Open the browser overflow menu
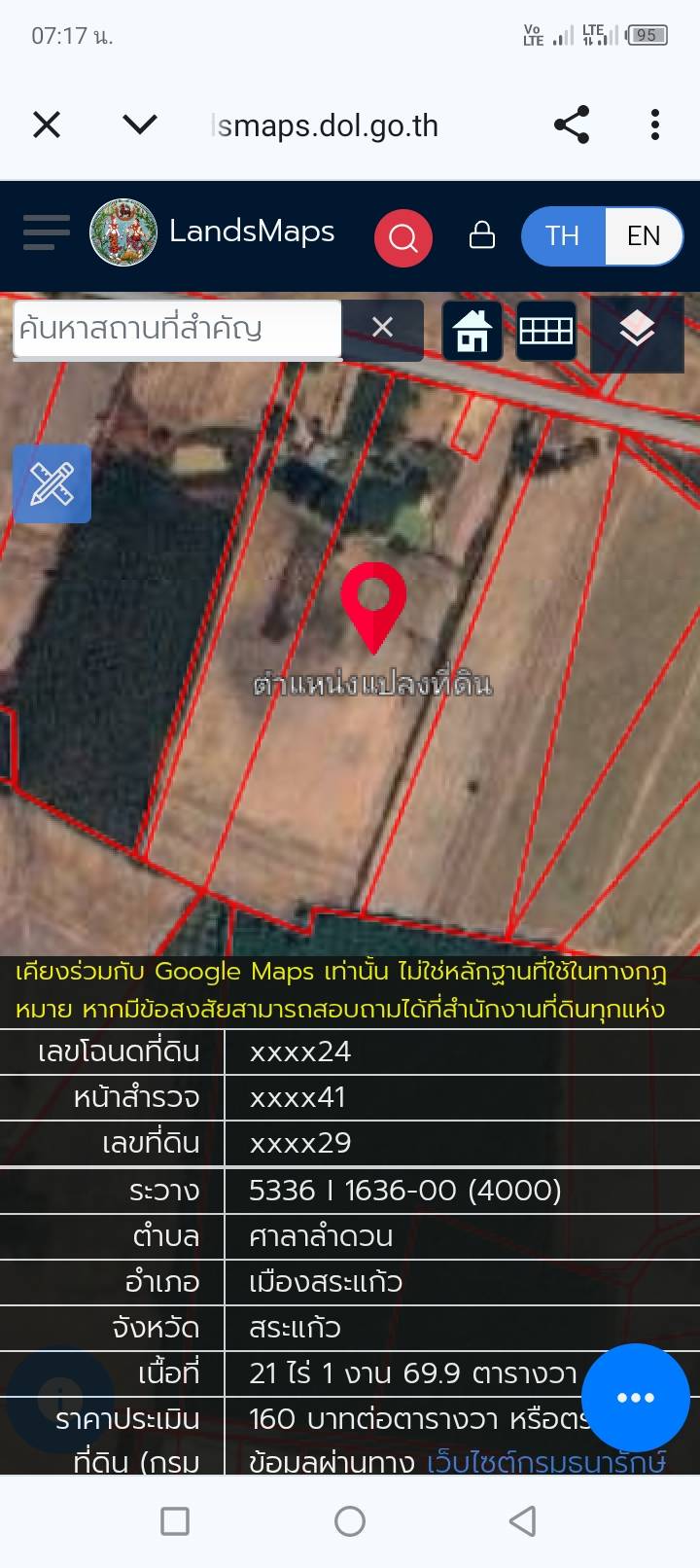Screen dimensions: 700x1568 click(655, 125)
